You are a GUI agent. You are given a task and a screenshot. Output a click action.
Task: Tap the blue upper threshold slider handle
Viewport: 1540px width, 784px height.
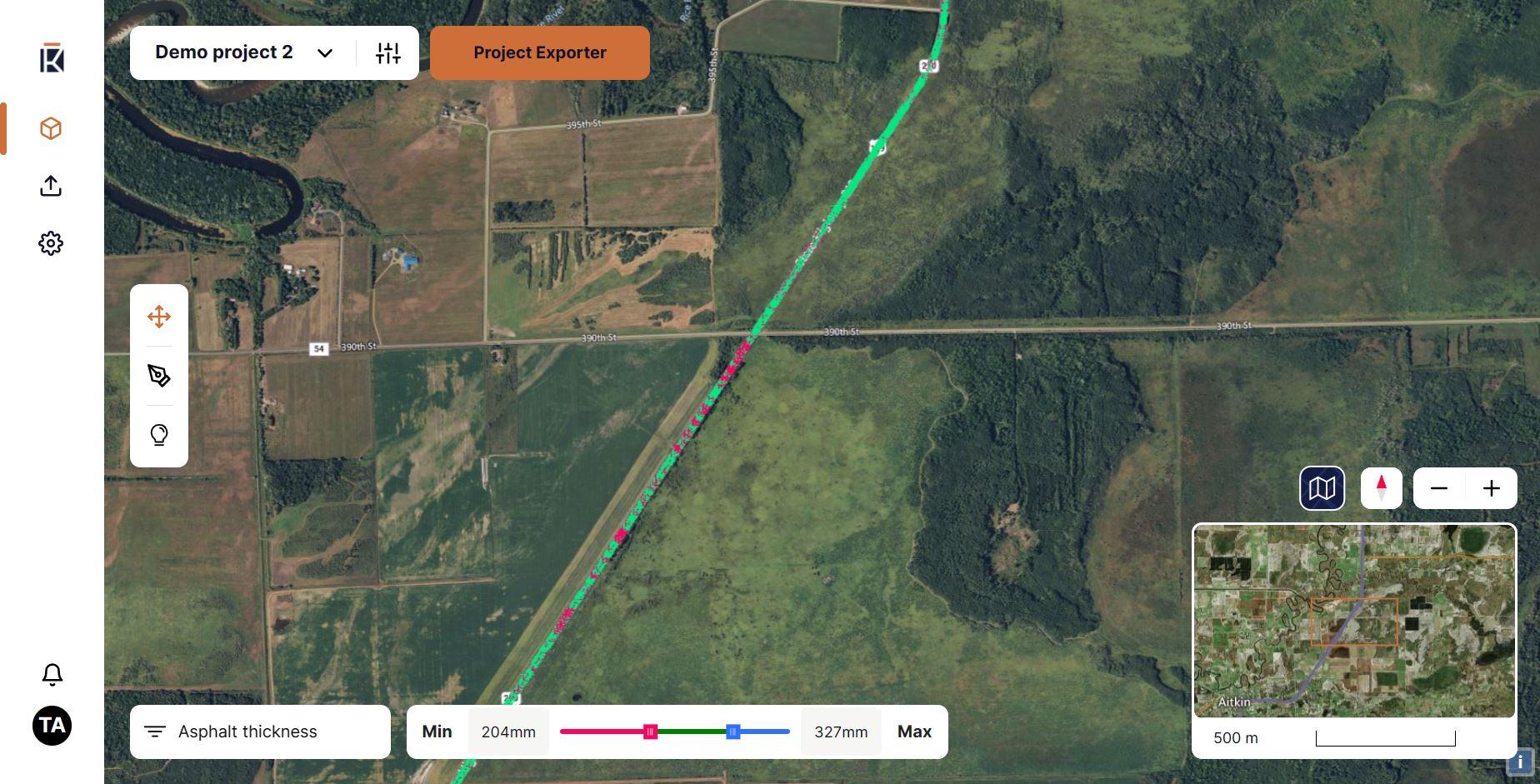point(732,732)
